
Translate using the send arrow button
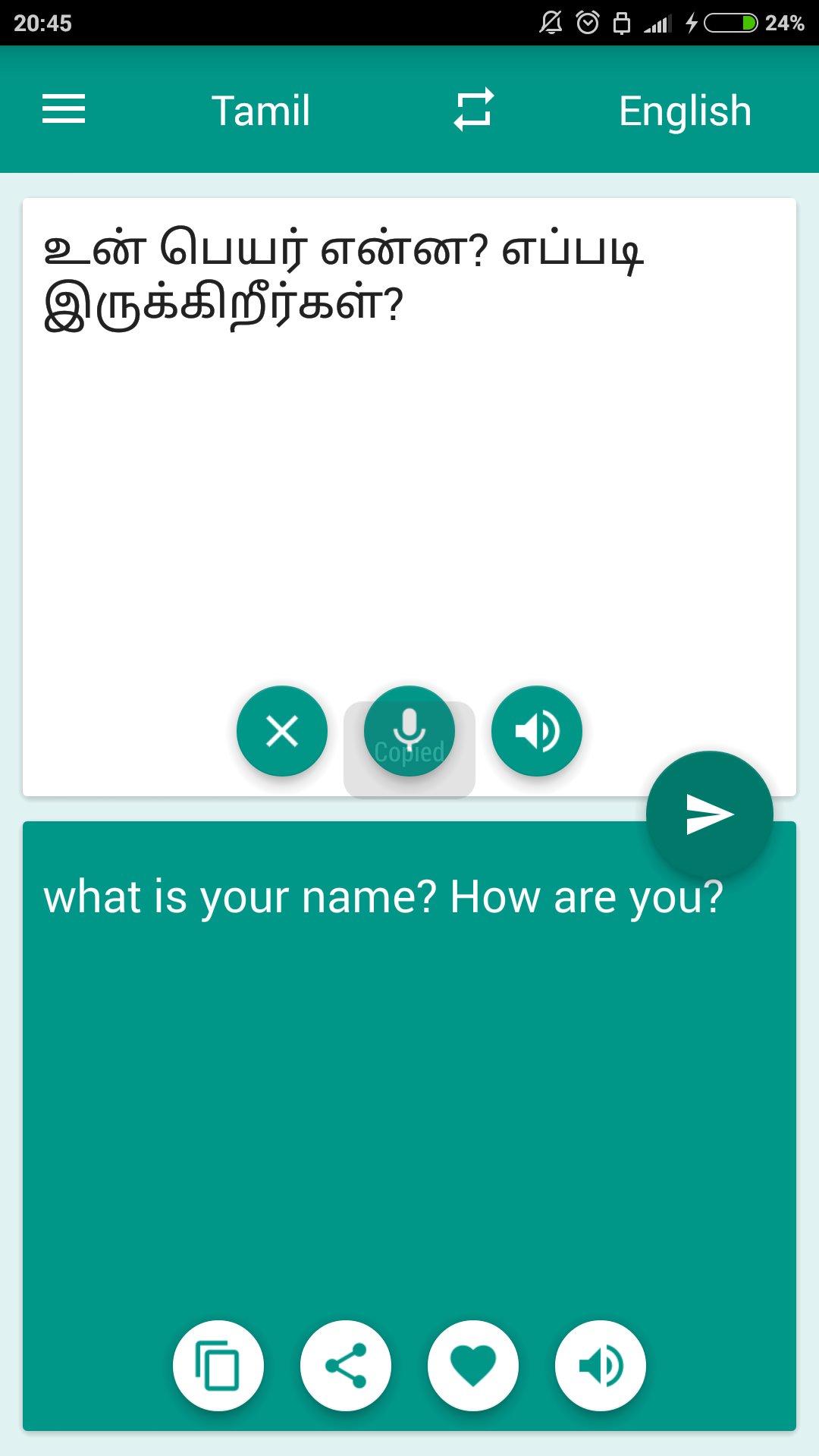pyautogui.click(x=710, y=814)
